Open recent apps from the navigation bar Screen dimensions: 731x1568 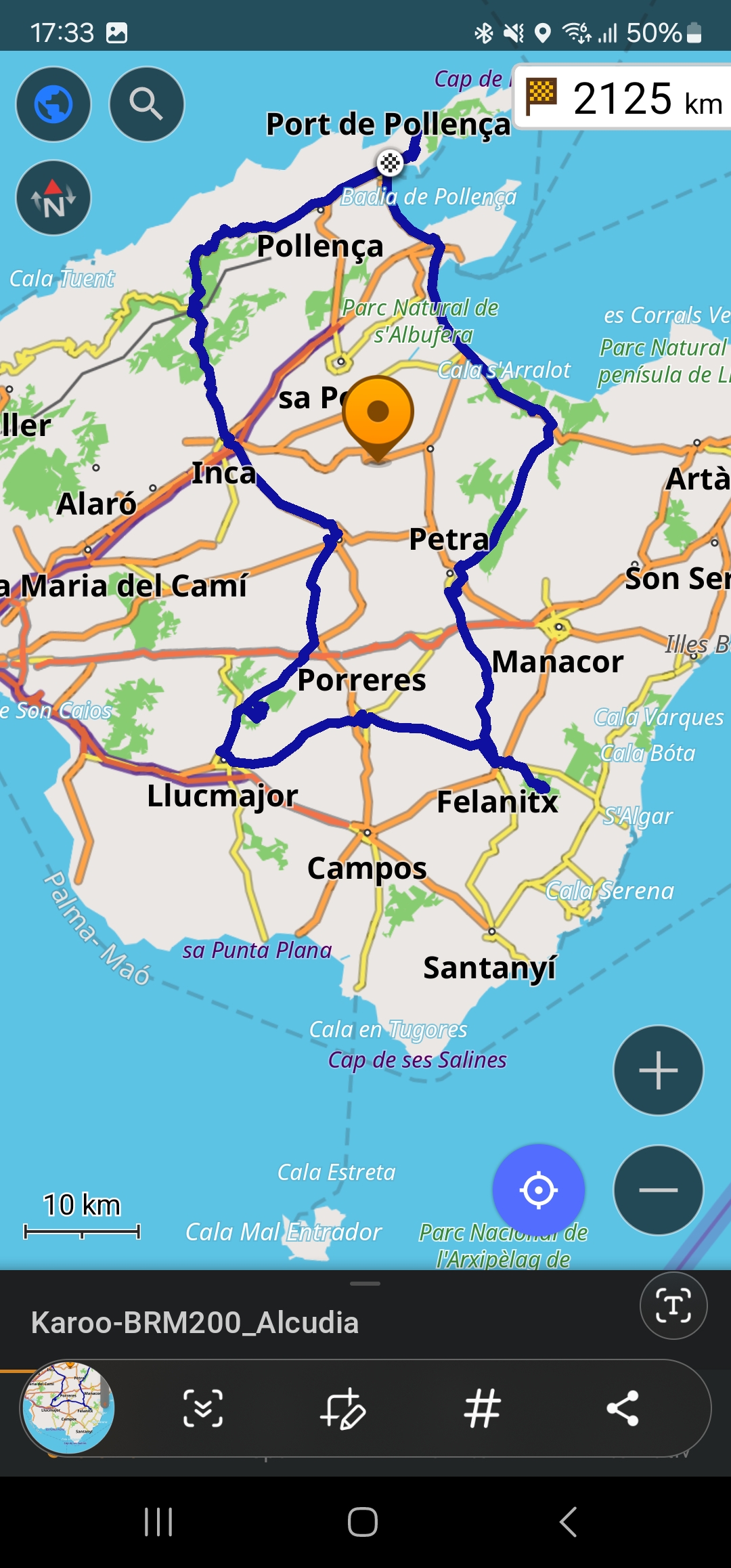159,1522
